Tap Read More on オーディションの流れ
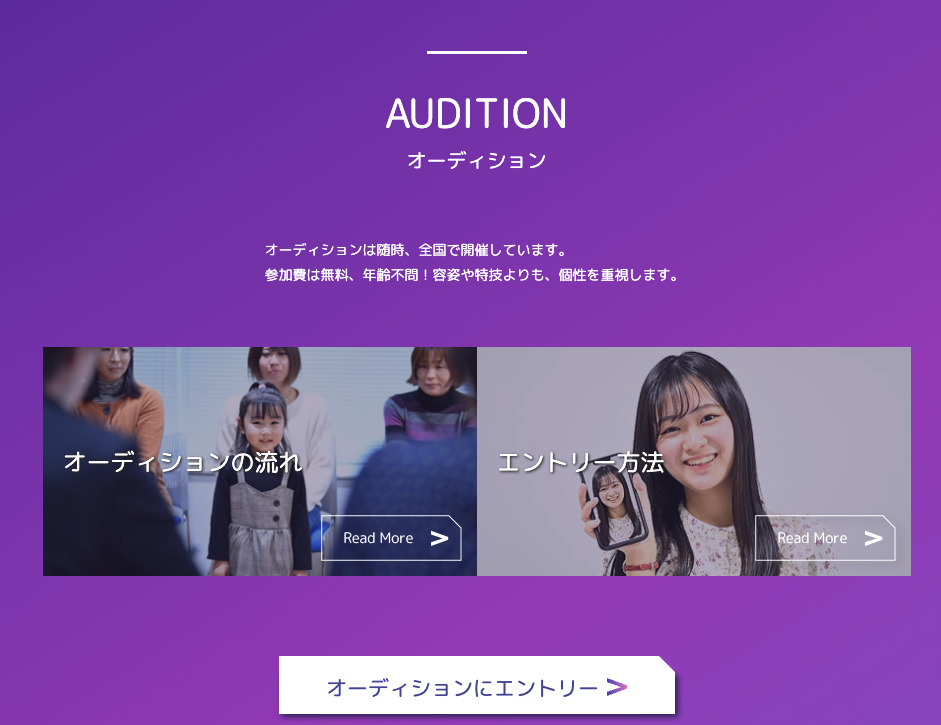Viewport: 941px width, 725px height. pos(391,538)
